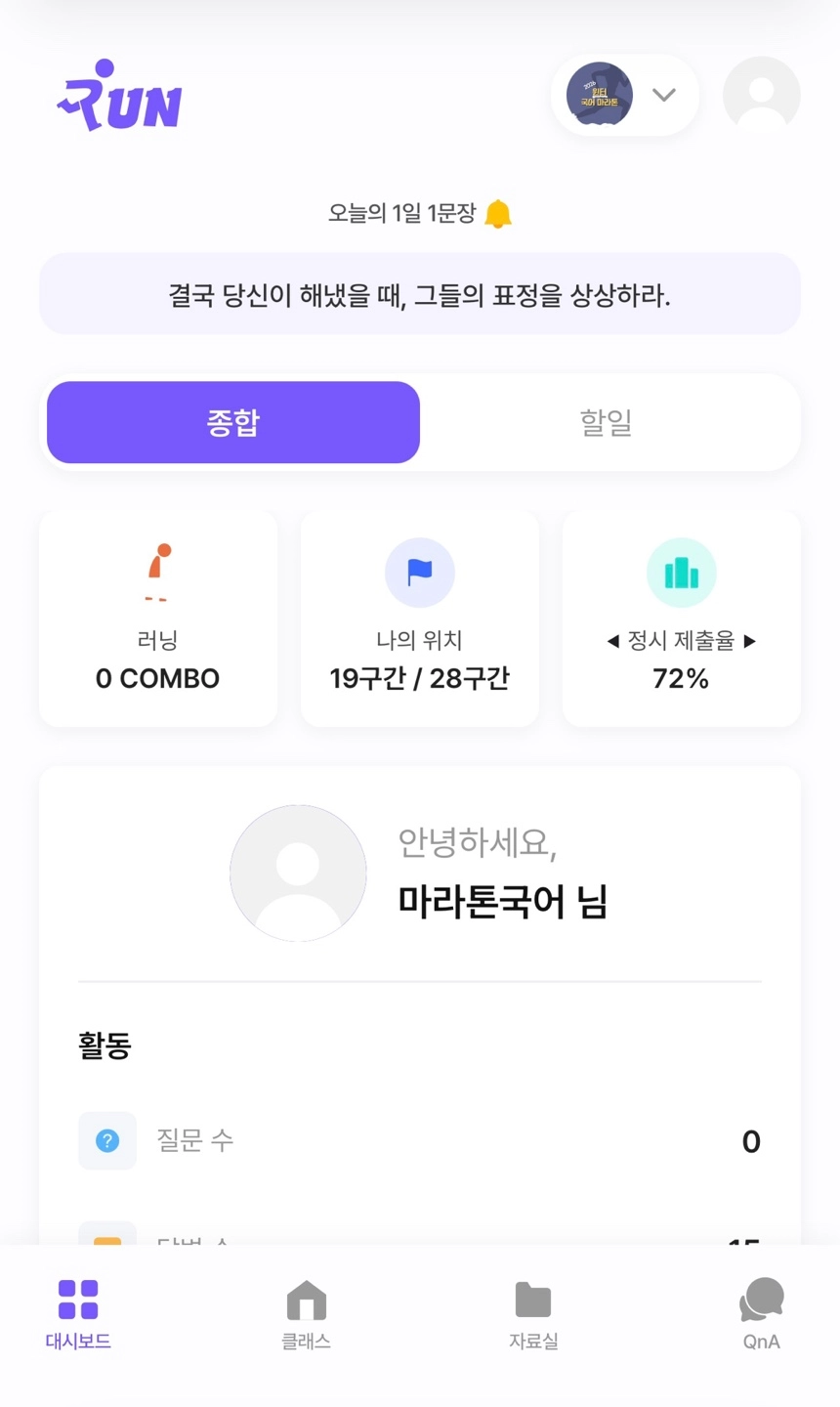The width and height of the screenshot is (840, 1407).
Task: Switch to the QnA tab
Action: point(761,1314)
